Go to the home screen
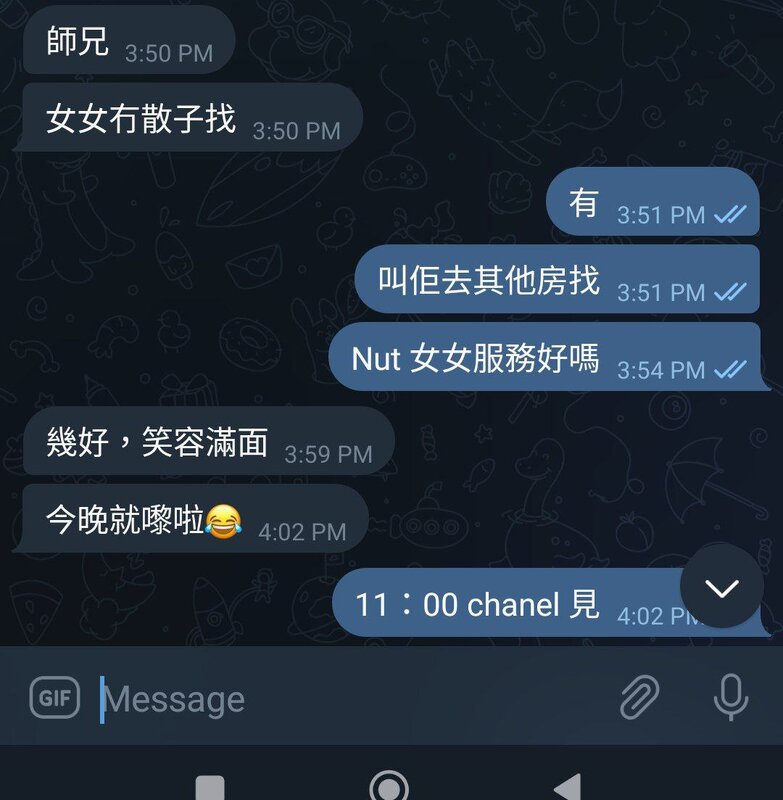 pyautogui.click(x=389, y=787)
